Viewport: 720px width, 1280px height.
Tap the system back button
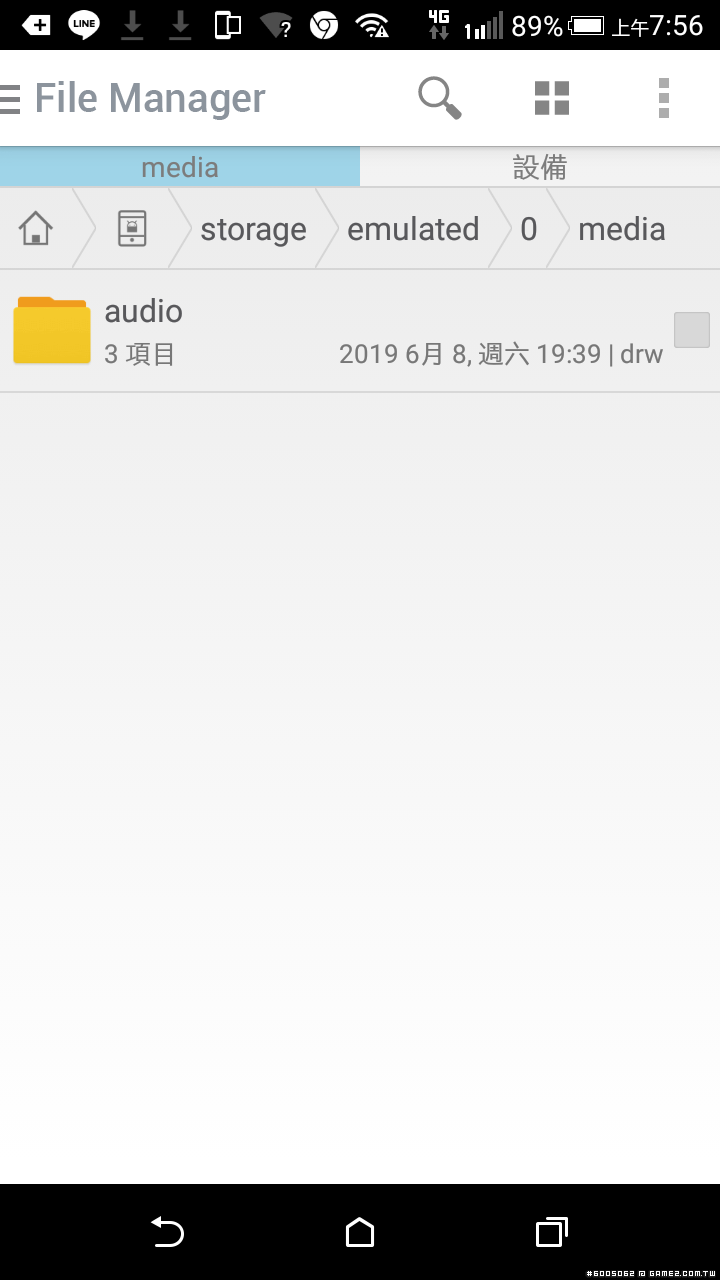pos(167,1232)
